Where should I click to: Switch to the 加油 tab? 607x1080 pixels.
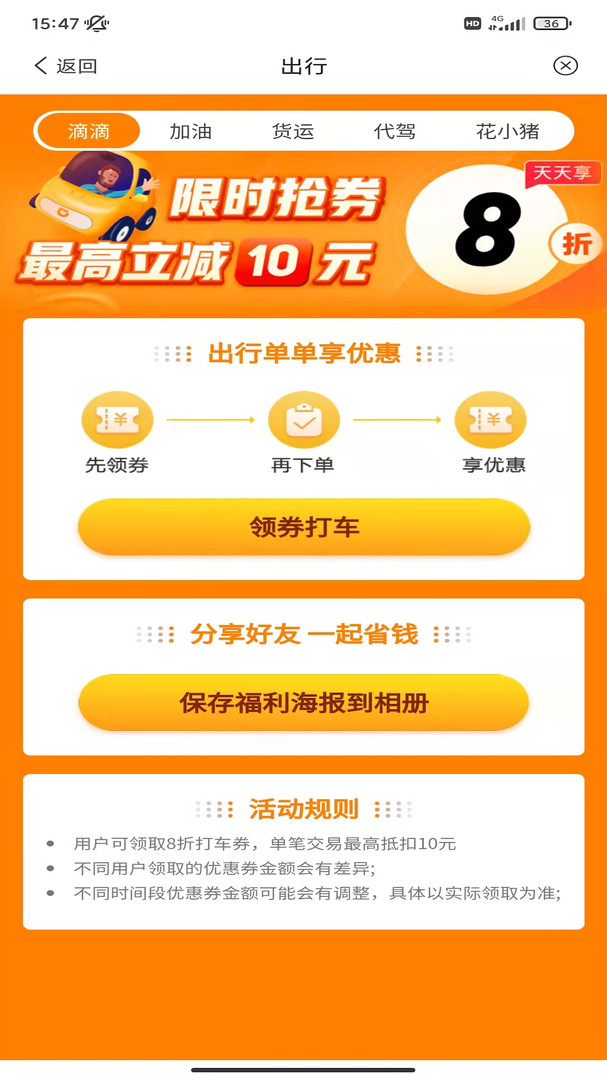click(x=191, y=131)
